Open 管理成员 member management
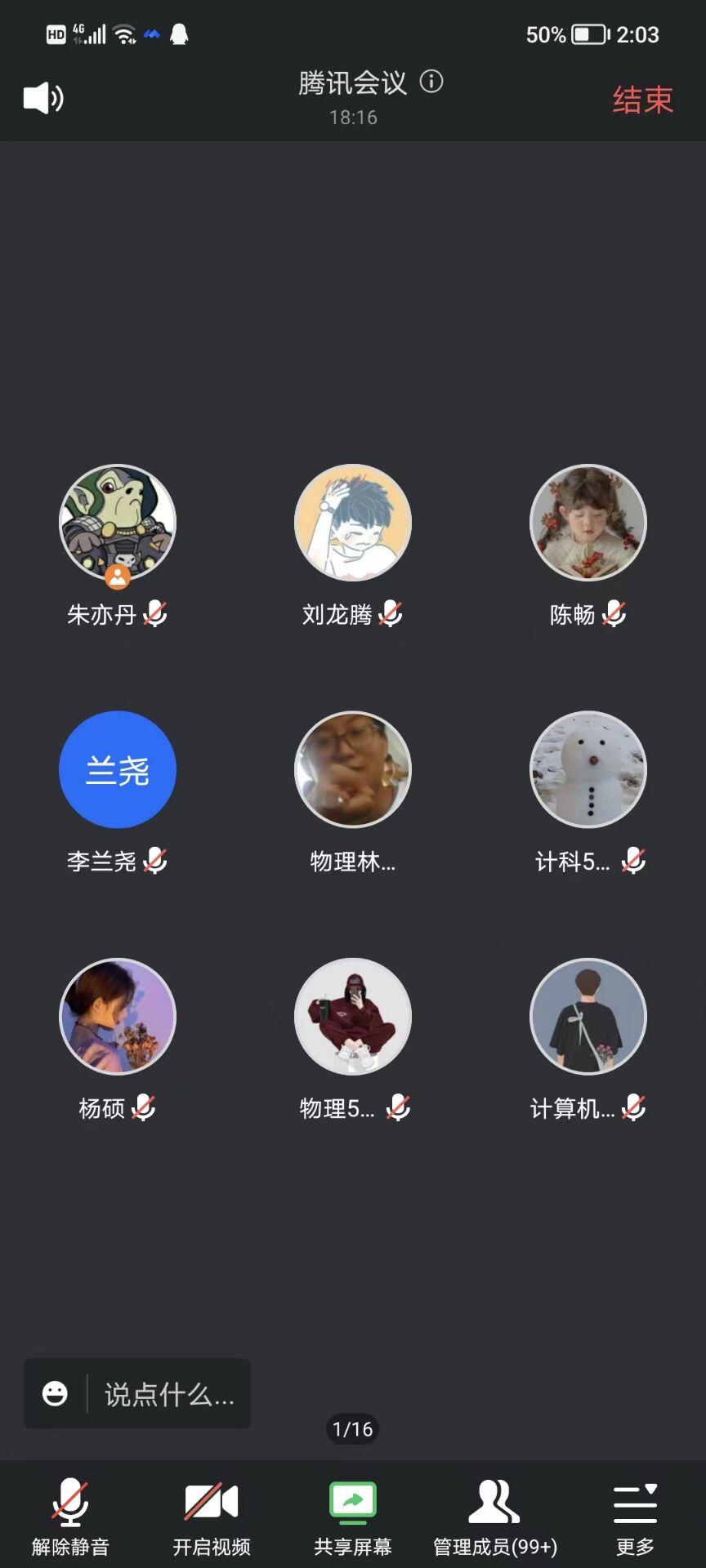 pyautogui.click(x=494, y=1517)
